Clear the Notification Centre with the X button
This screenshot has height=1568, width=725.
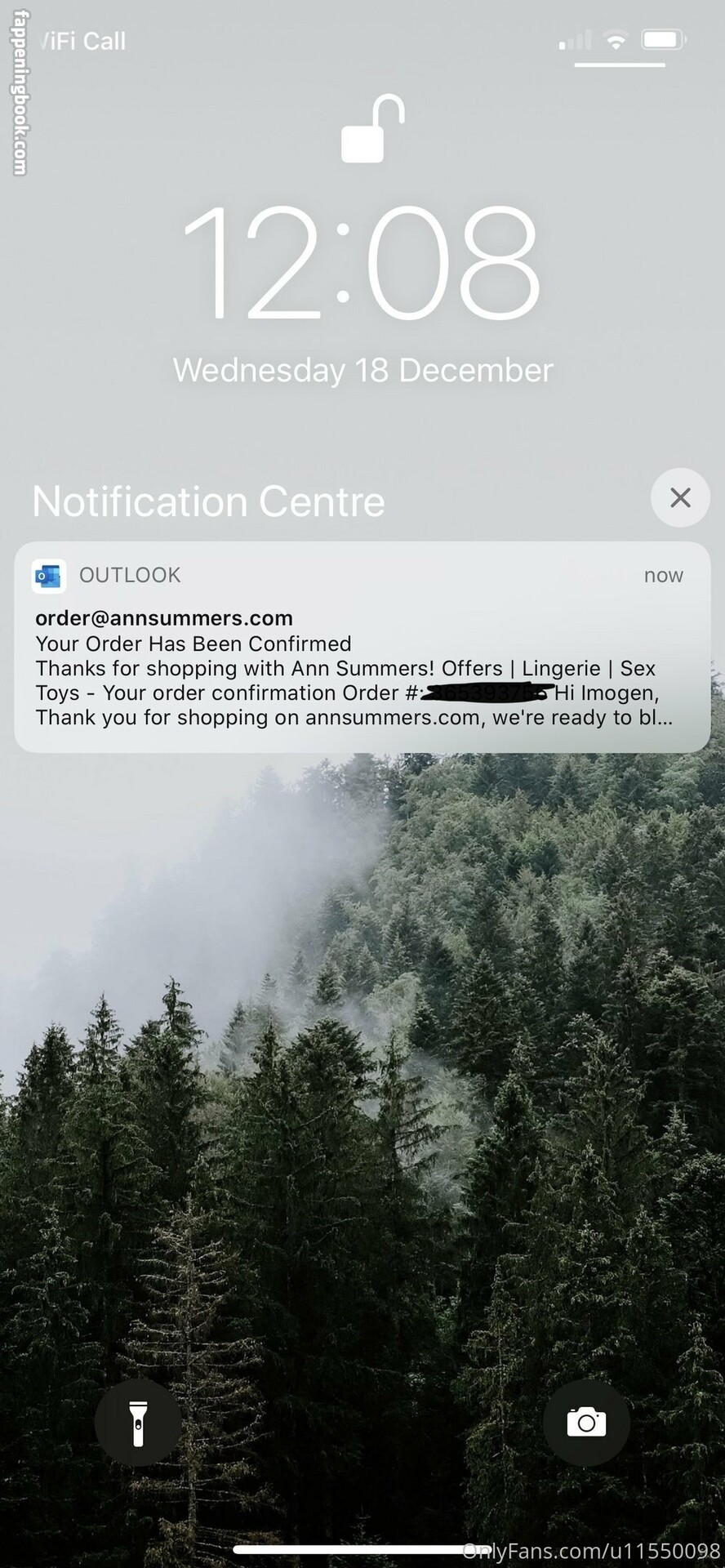point(680,497)
